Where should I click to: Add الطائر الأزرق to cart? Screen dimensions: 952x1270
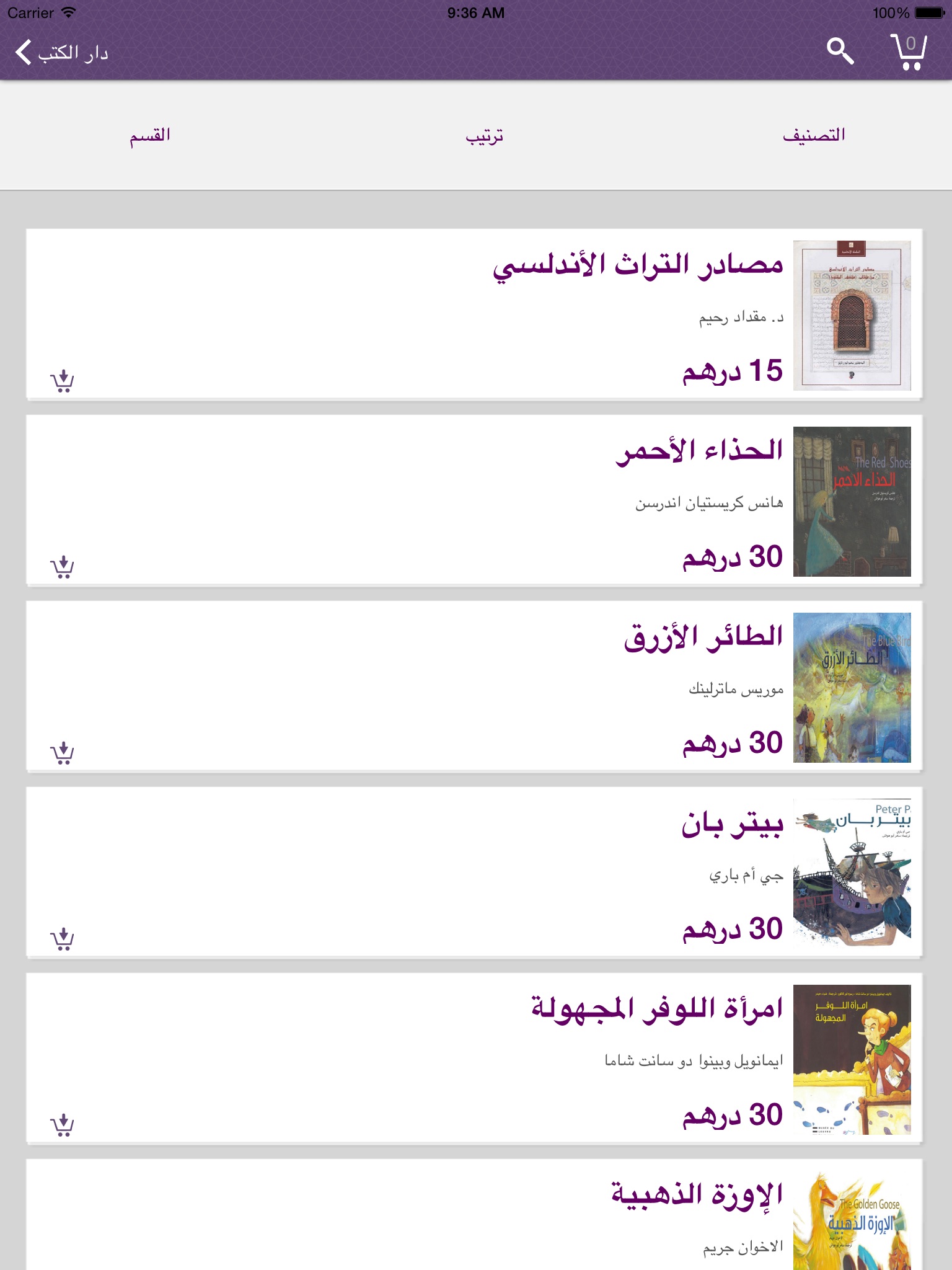pos(62,753)
